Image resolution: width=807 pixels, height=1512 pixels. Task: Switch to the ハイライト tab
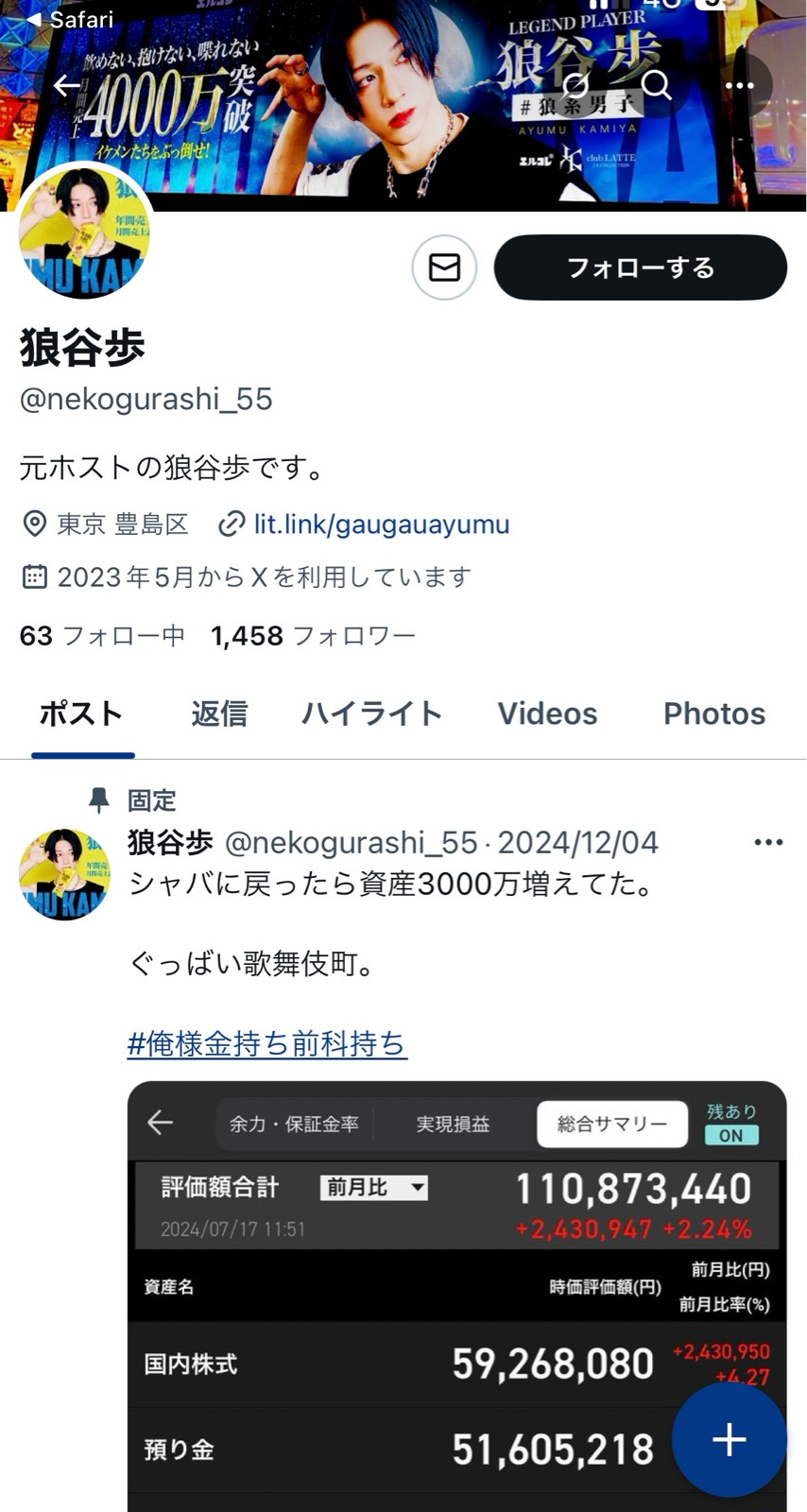[371, 713]
